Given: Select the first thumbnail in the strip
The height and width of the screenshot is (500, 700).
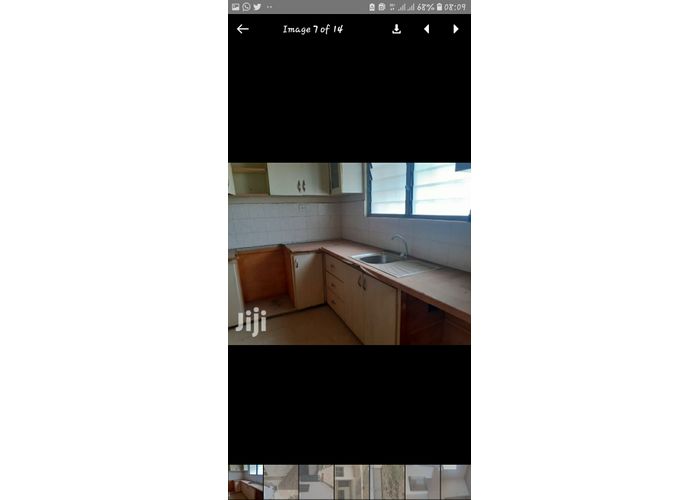Looking at the screenshot, I should pyautogui.click(x=245, y=482).
